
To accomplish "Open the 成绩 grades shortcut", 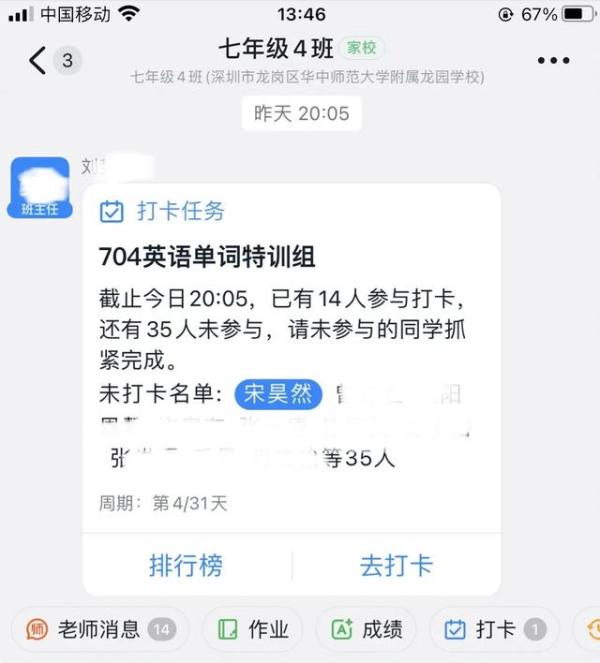I will click(367, 629).
